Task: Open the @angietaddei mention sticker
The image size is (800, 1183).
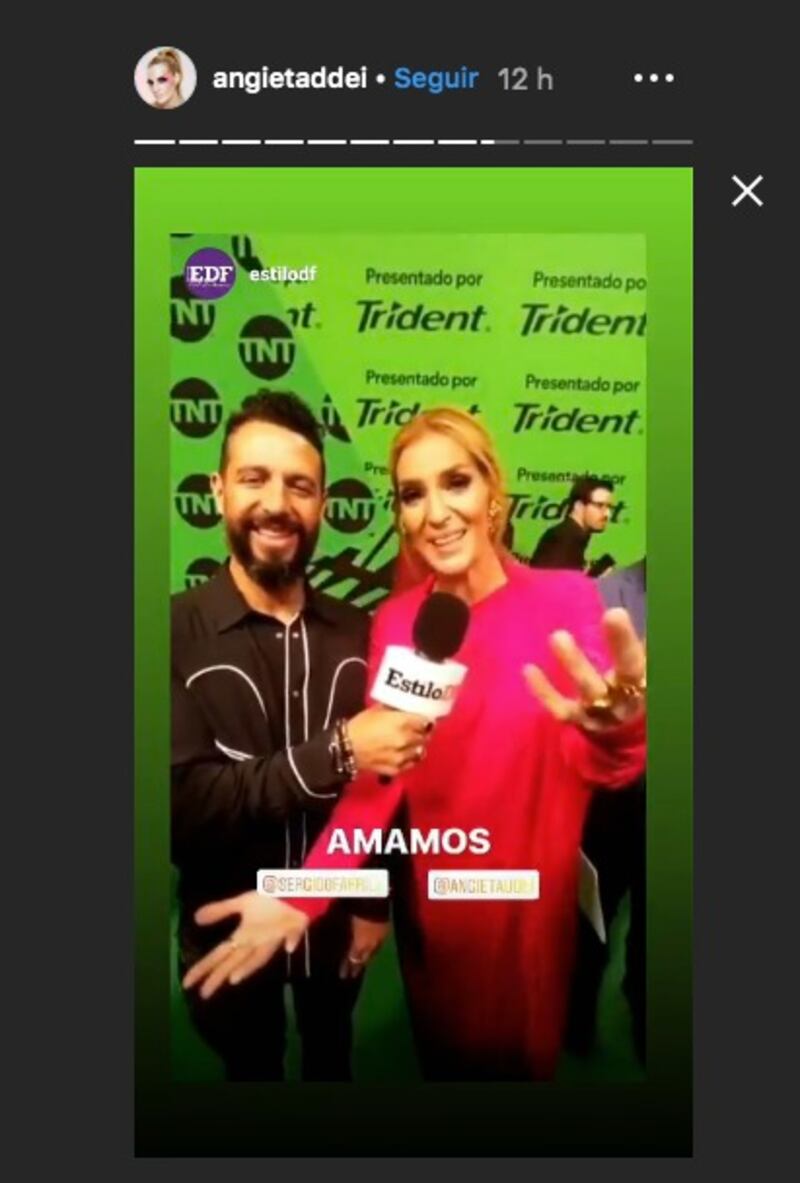Action: (x=484, y=885)
